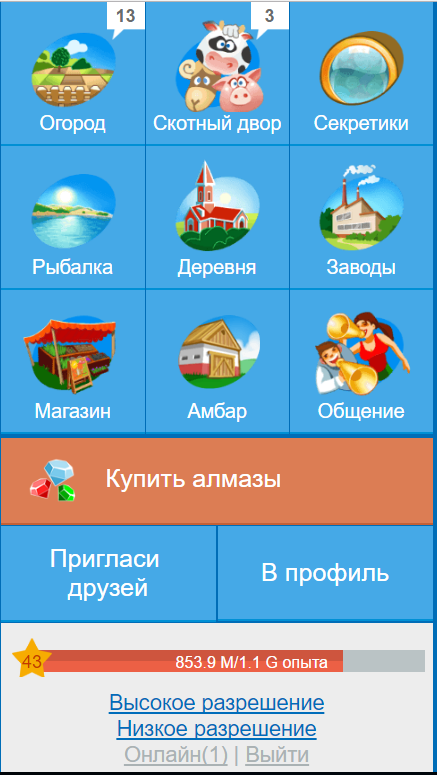Image resolution: width=437 pixels, height=775 pixels.
Task: Enter the Магазин shop
Action: tap(73, 361)
